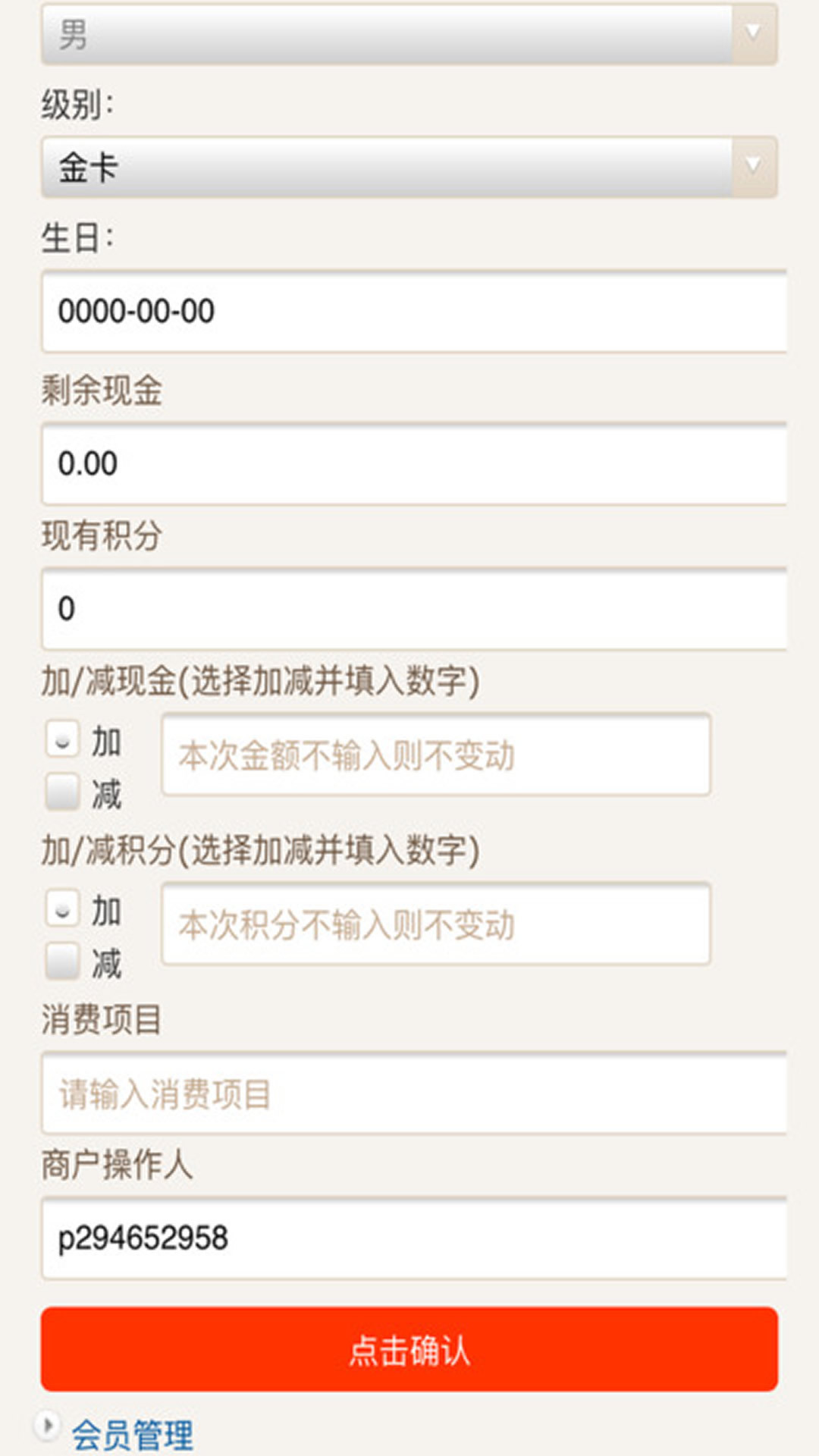Viewport: 819px width, 1456px height.
Task: Tap the 点击确认 button
Action: 409,1349
